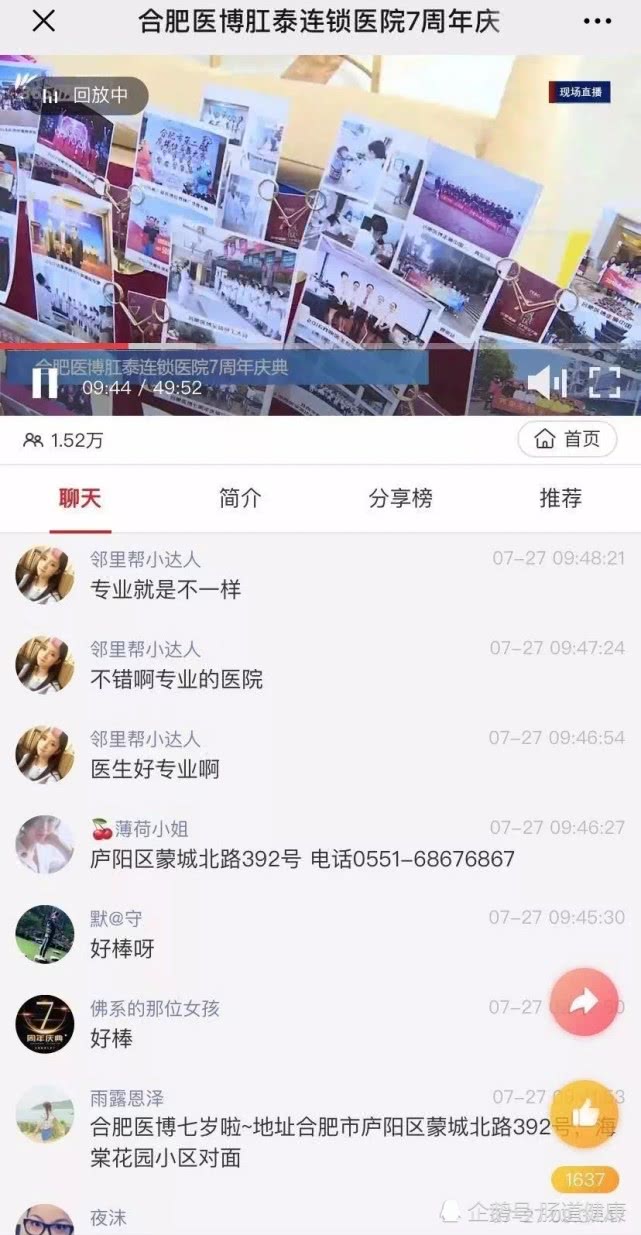
Task: Open the 推荐 tab
Action: point(560,498)
